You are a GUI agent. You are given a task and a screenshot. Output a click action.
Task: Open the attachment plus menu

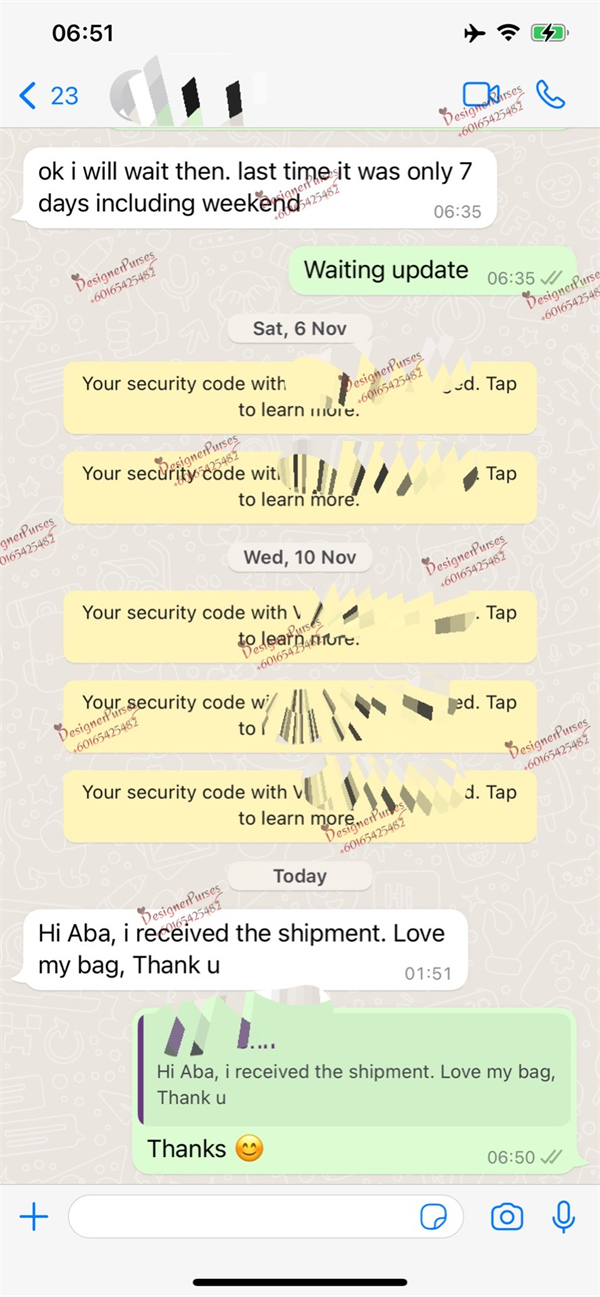[34, 1217]
